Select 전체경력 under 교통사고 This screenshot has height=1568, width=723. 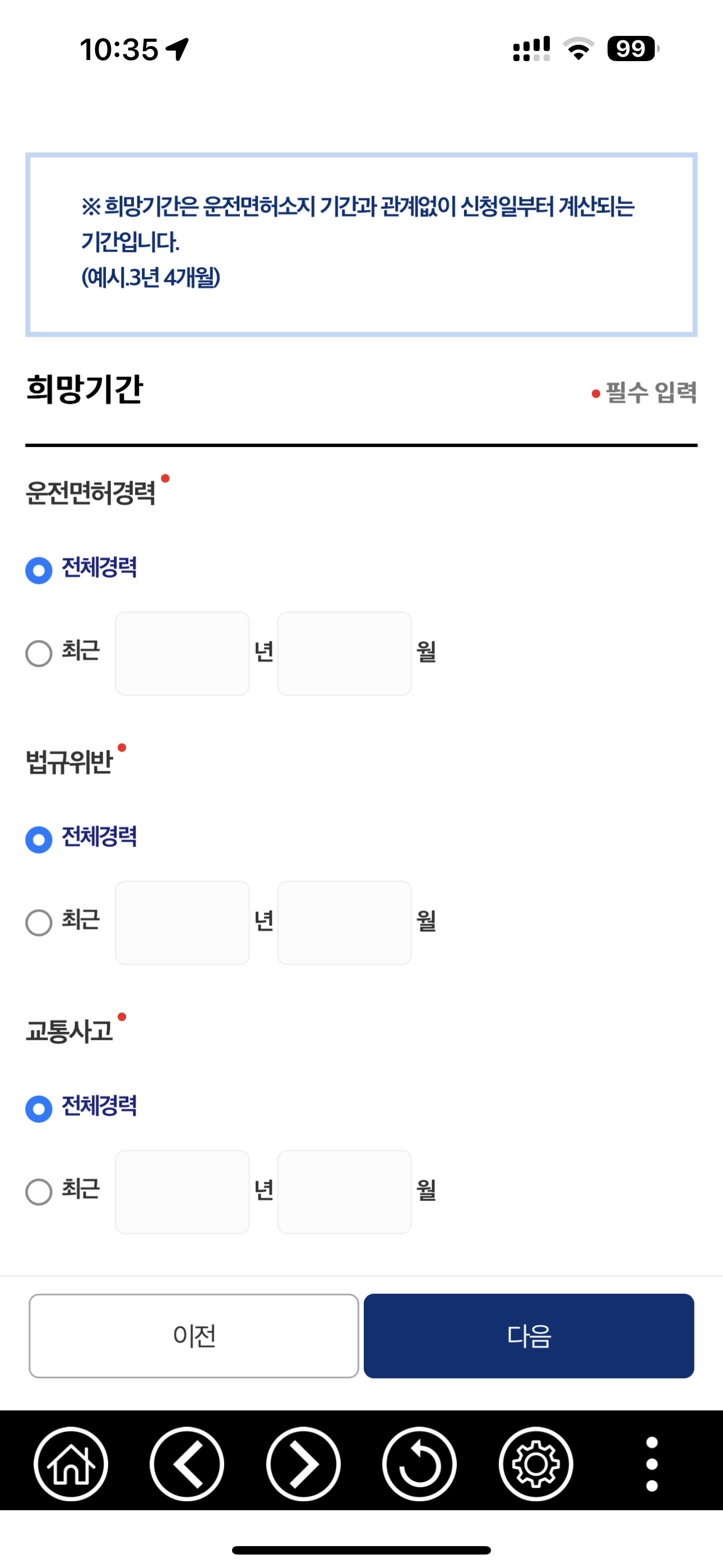coord(38,1109)
